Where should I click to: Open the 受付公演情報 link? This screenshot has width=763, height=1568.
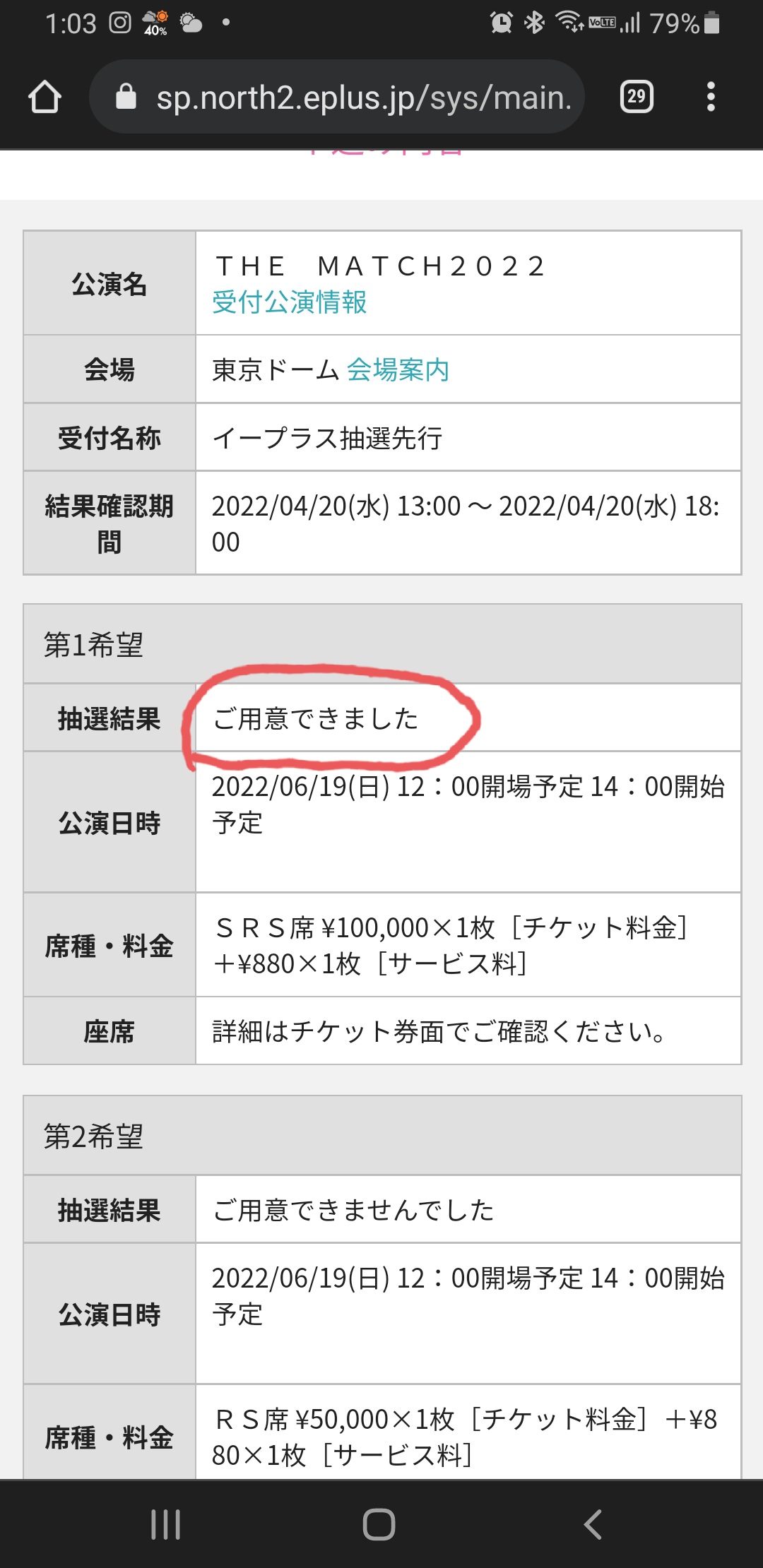(x=290, y=302)
